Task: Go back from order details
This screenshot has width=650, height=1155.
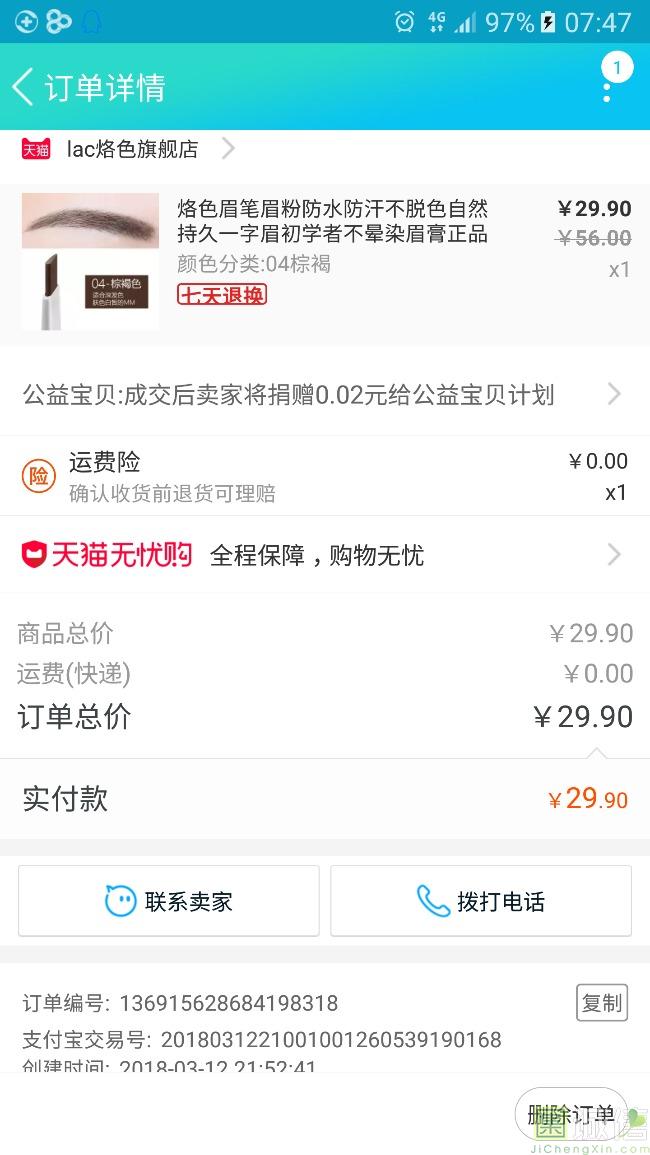Action: click(x=24, y=87)
